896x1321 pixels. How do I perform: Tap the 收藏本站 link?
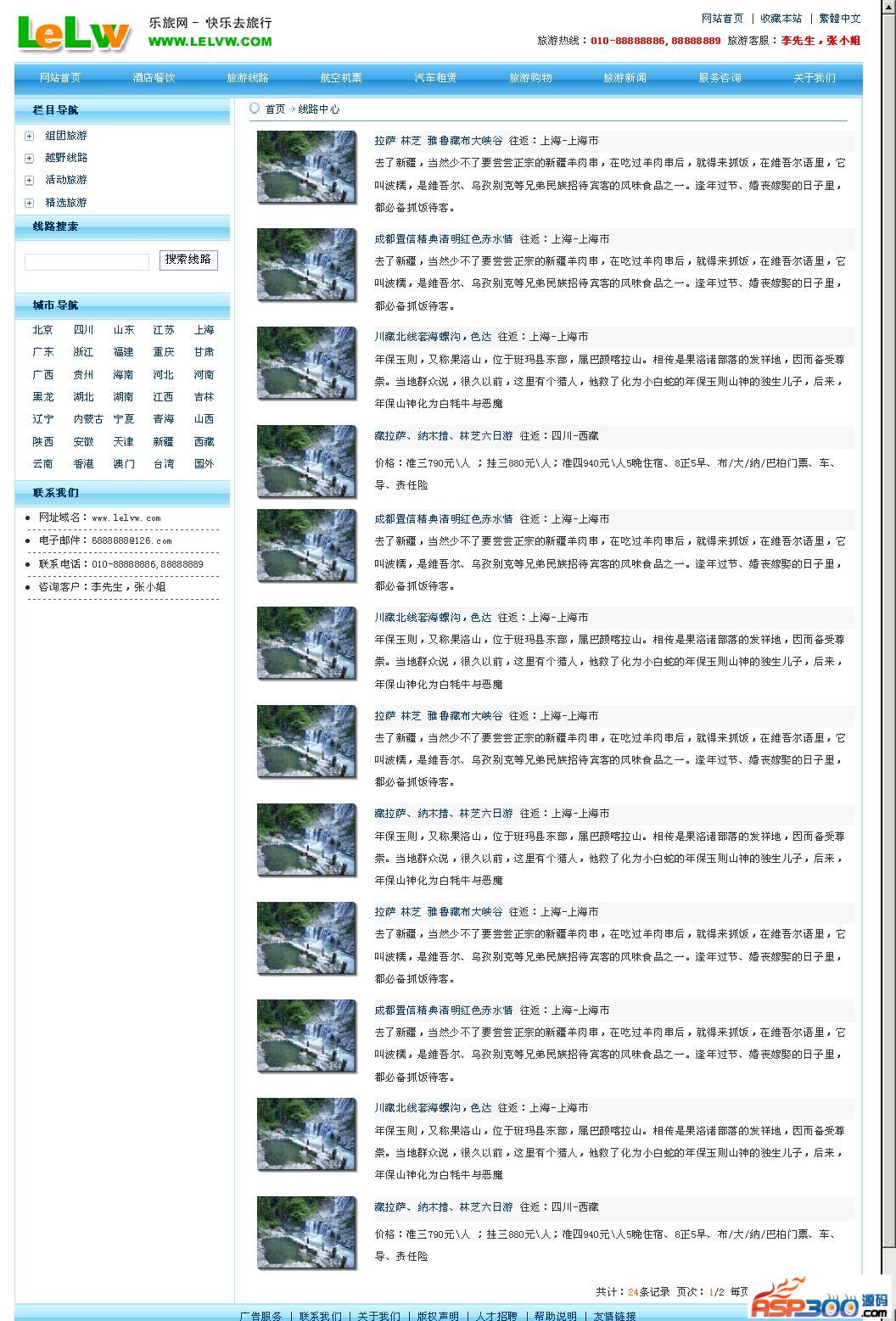click(x=781, y=18)
